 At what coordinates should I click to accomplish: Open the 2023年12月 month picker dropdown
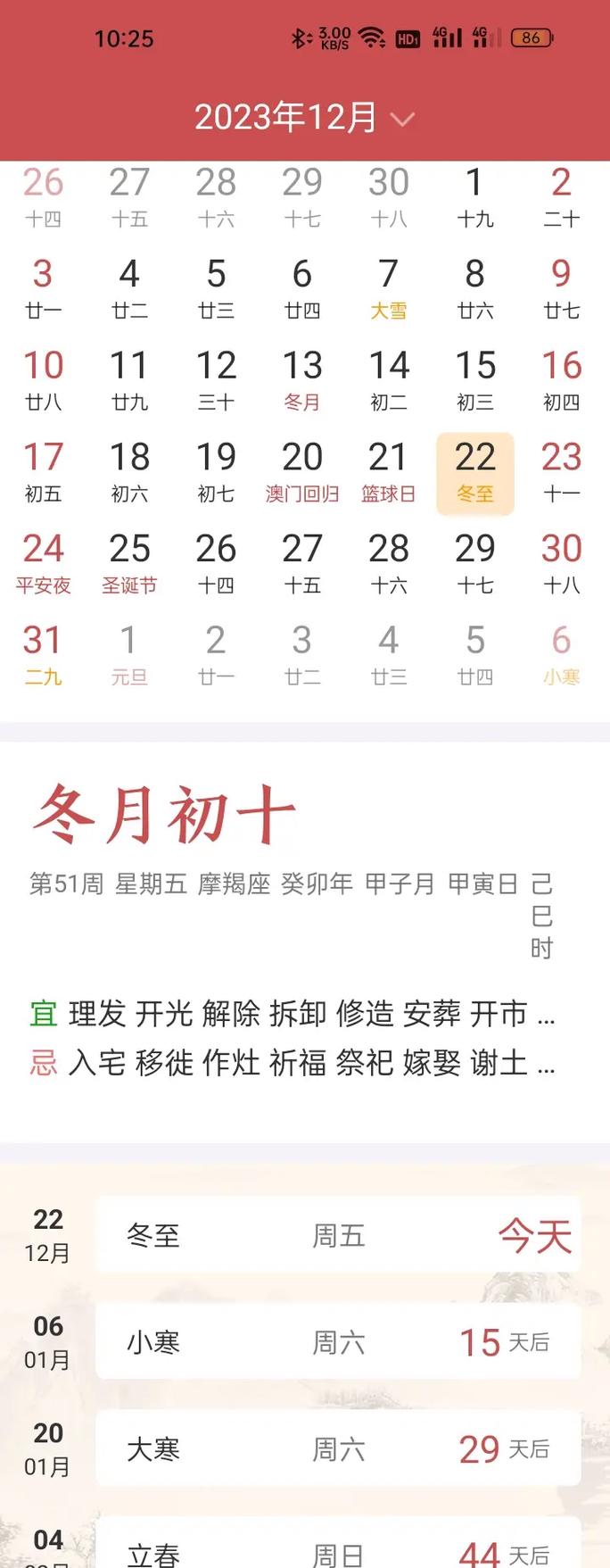pos(303,118)
